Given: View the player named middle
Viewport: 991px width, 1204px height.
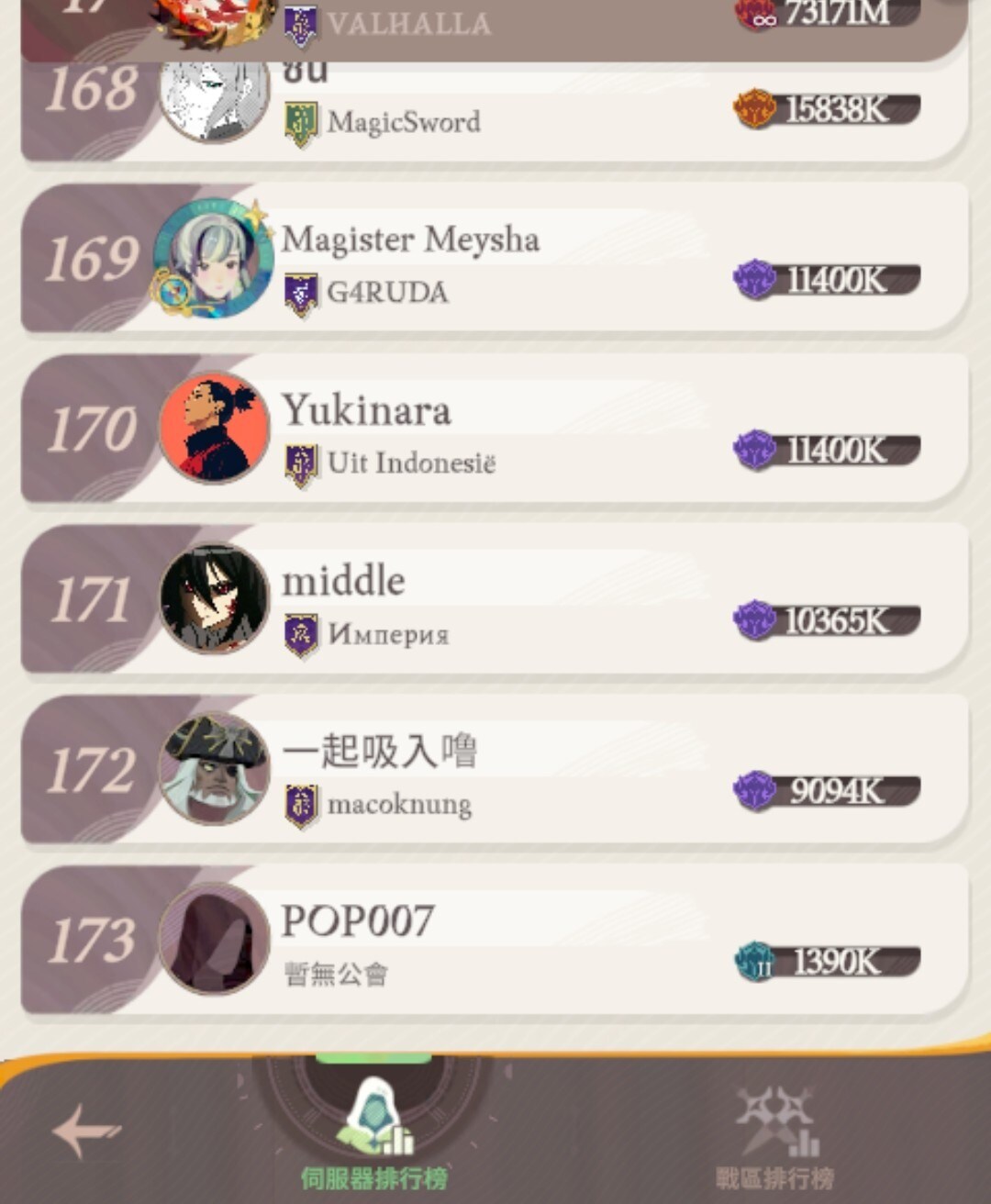Looking at the screenshot, I should point(495,600).
